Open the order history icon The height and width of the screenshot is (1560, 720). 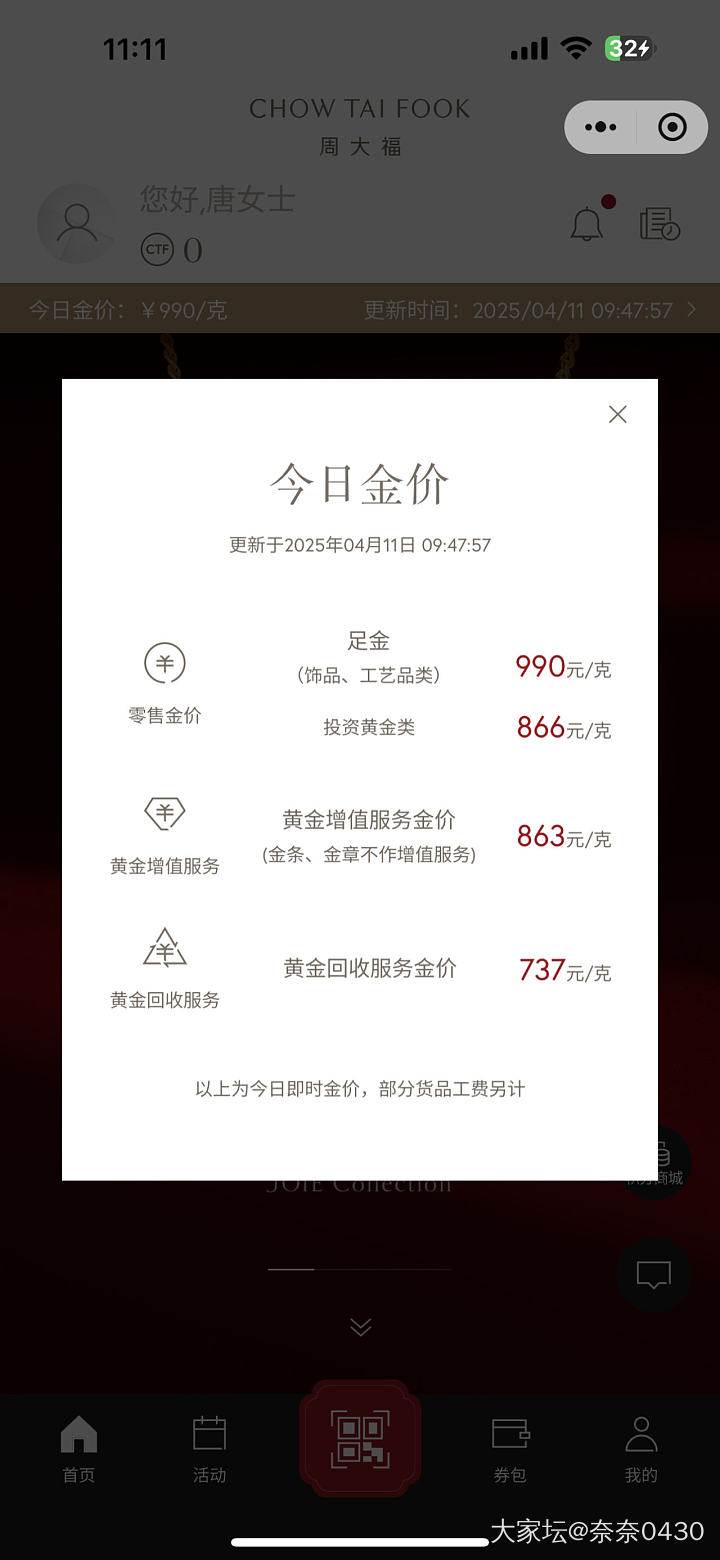pos(659,224)
